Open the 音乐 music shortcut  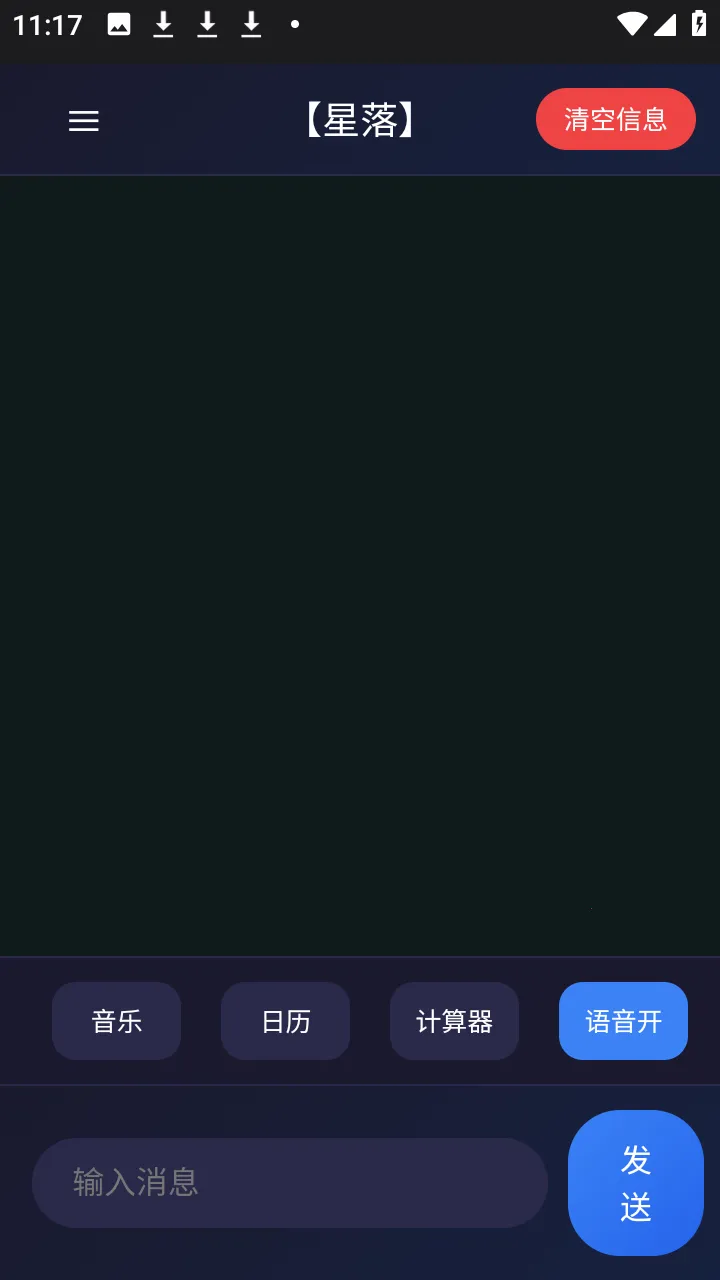116,1021
